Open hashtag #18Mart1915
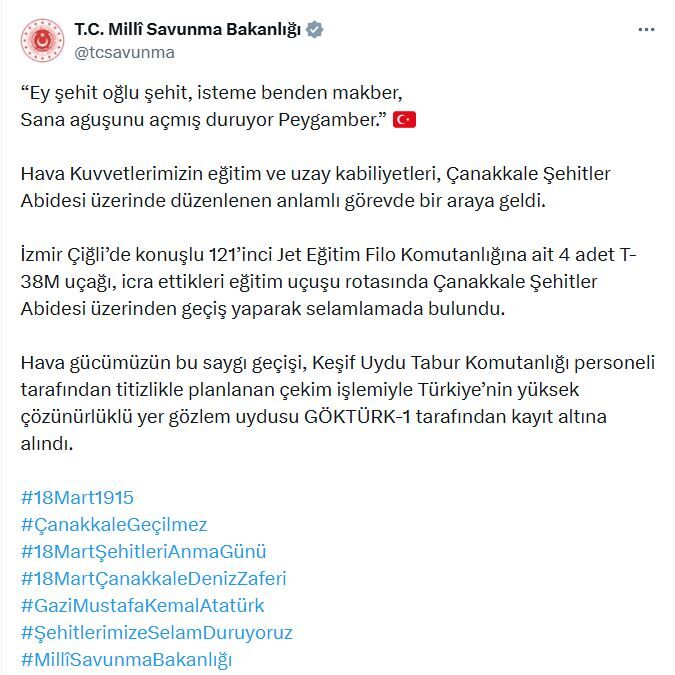Screen dimensions: 675x675 click(77, 497)
